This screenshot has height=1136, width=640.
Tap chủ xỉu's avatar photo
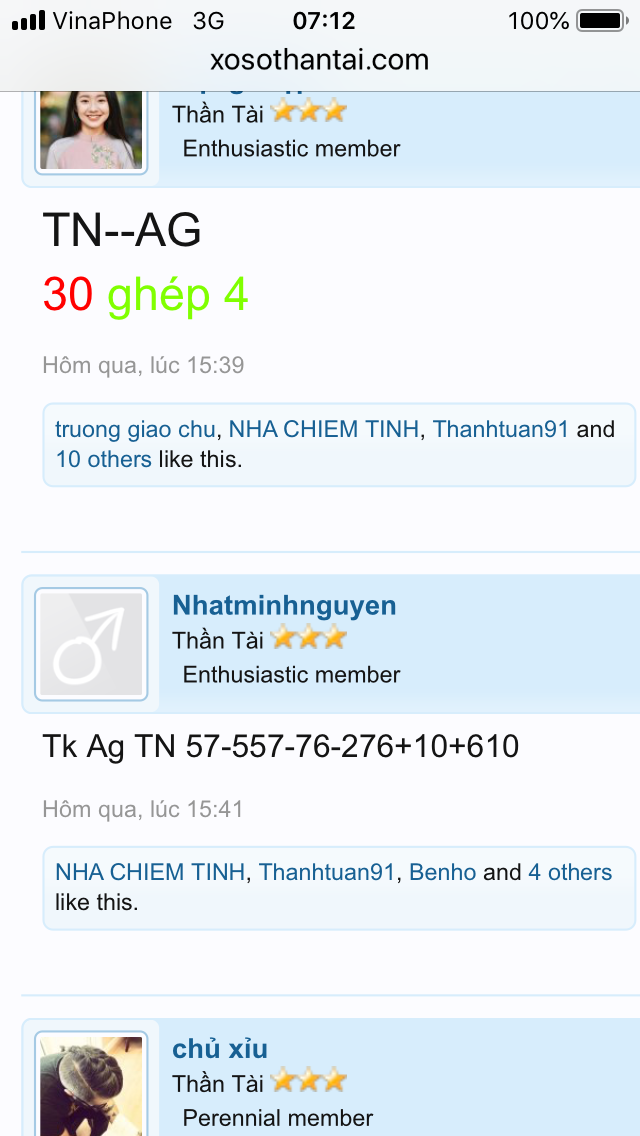[91, 1084]
